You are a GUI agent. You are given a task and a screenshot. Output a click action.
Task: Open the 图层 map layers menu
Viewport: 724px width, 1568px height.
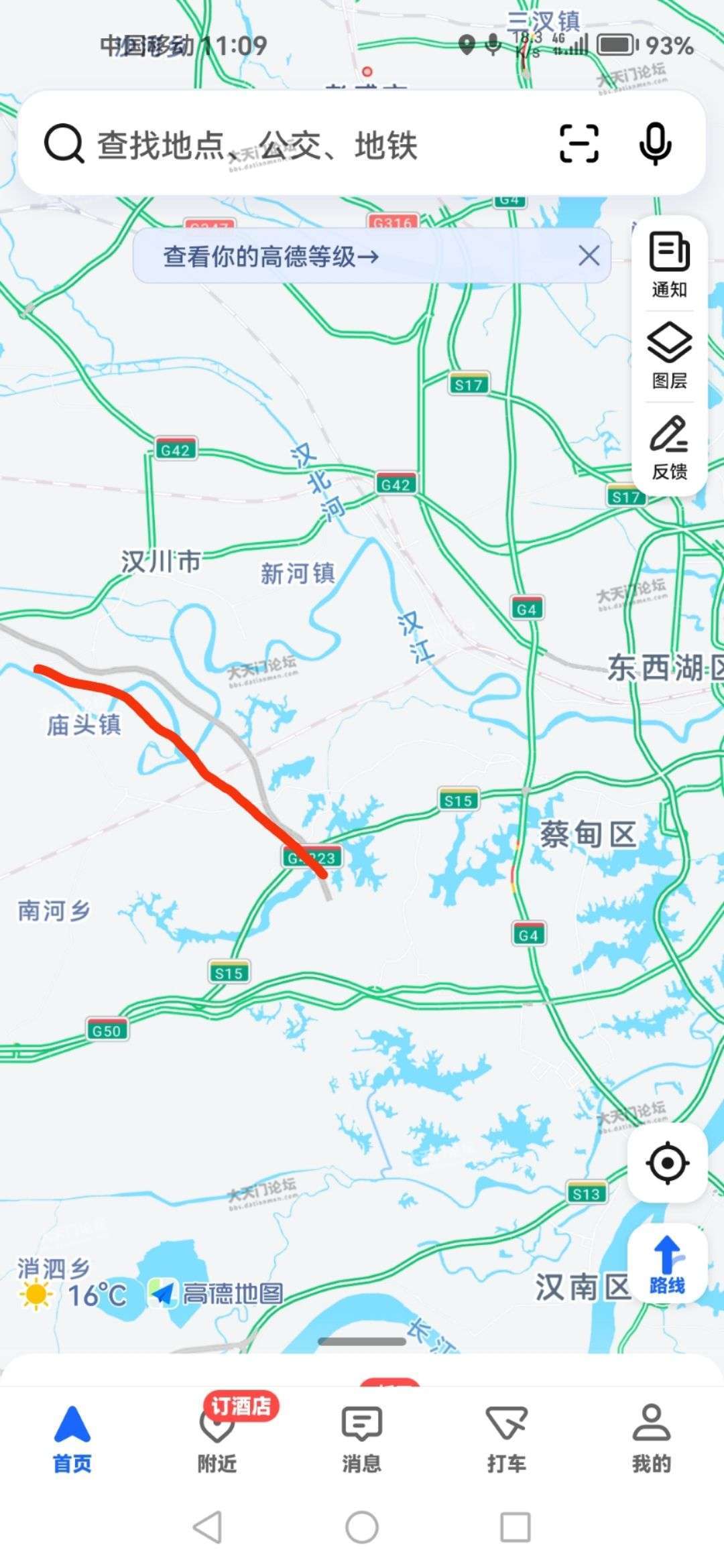click(x=669, y=356)
